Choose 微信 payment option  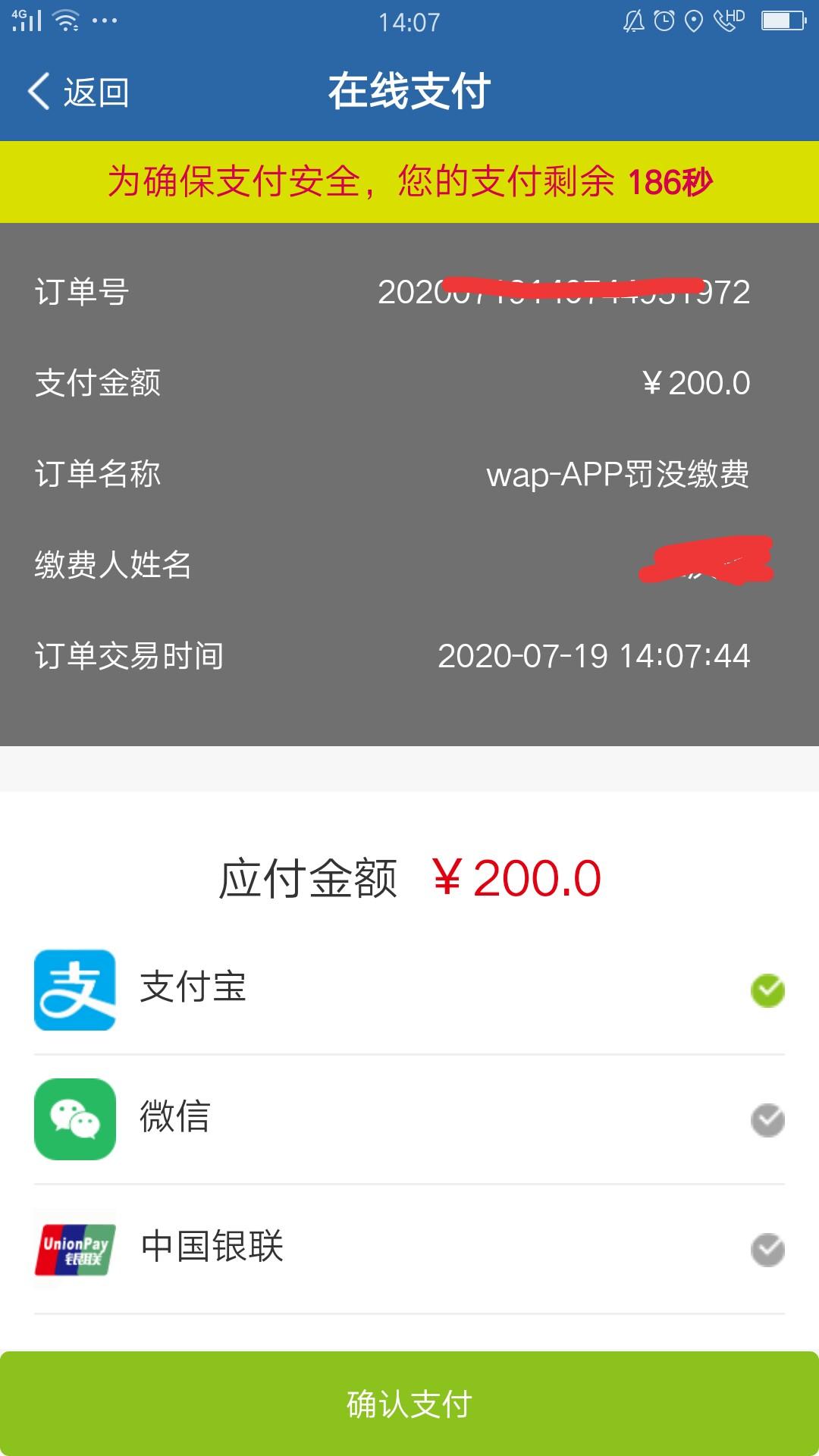pos(409,1119)
